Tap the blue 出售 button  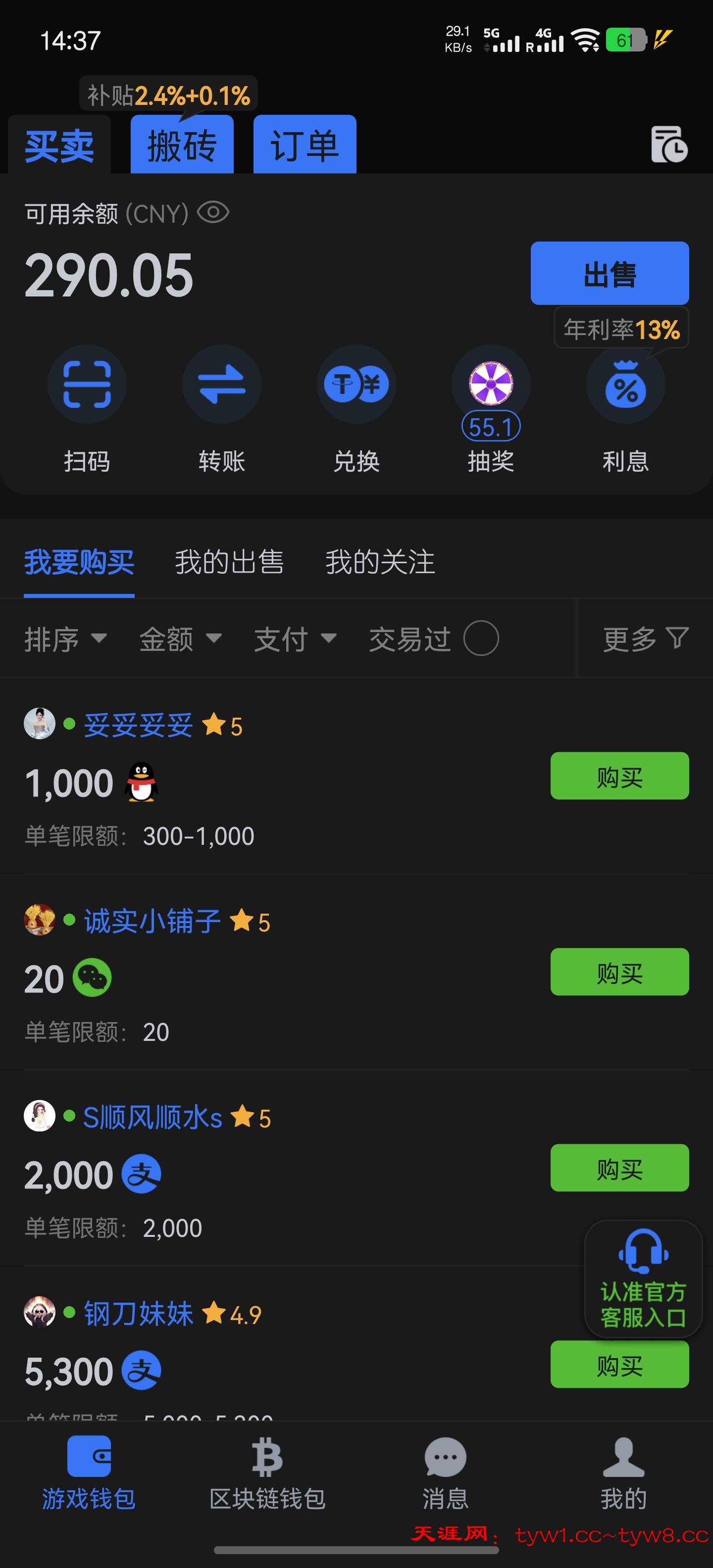point(610,273)
